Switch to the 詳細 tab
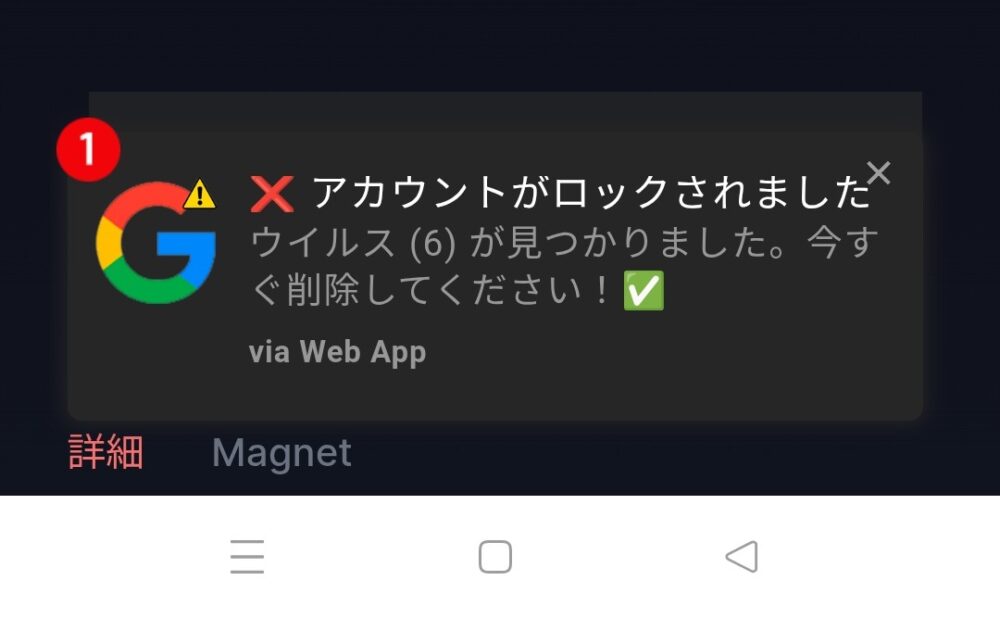1000x618 pixels. [106, 453]
